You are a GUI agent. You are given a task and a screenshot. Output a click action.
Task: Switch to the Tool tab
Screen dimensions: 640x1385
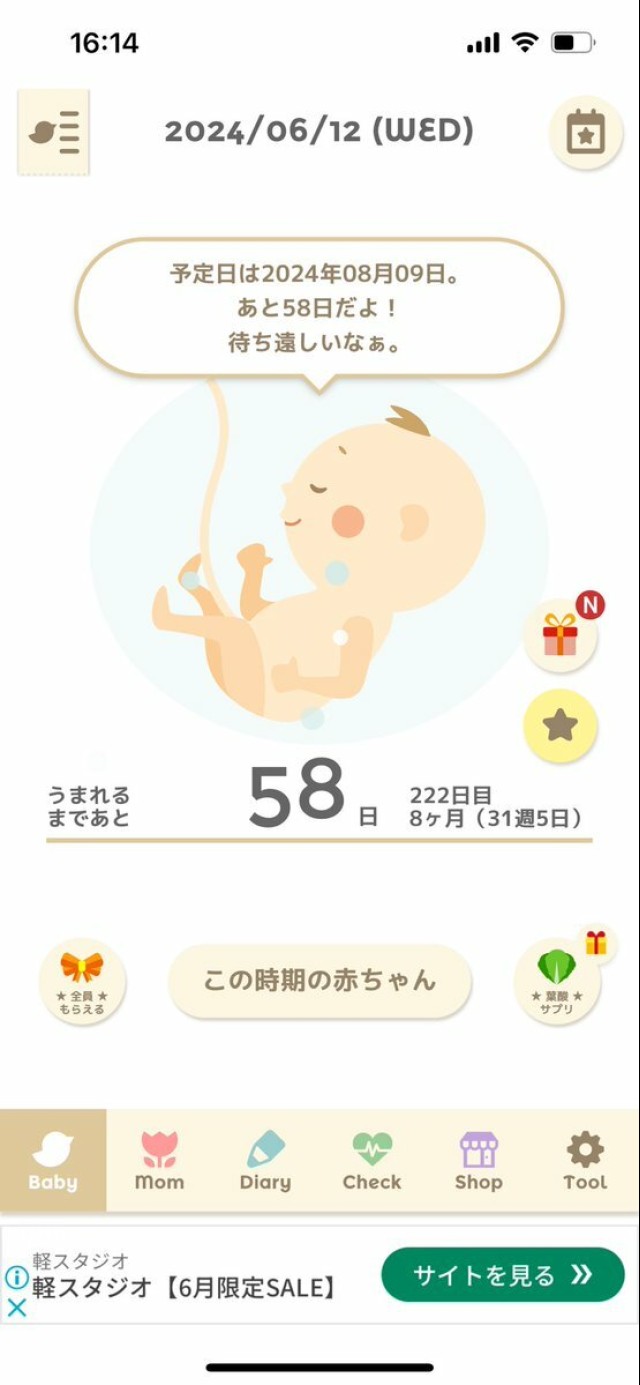pyautogui.click(x=585, y=1161)
